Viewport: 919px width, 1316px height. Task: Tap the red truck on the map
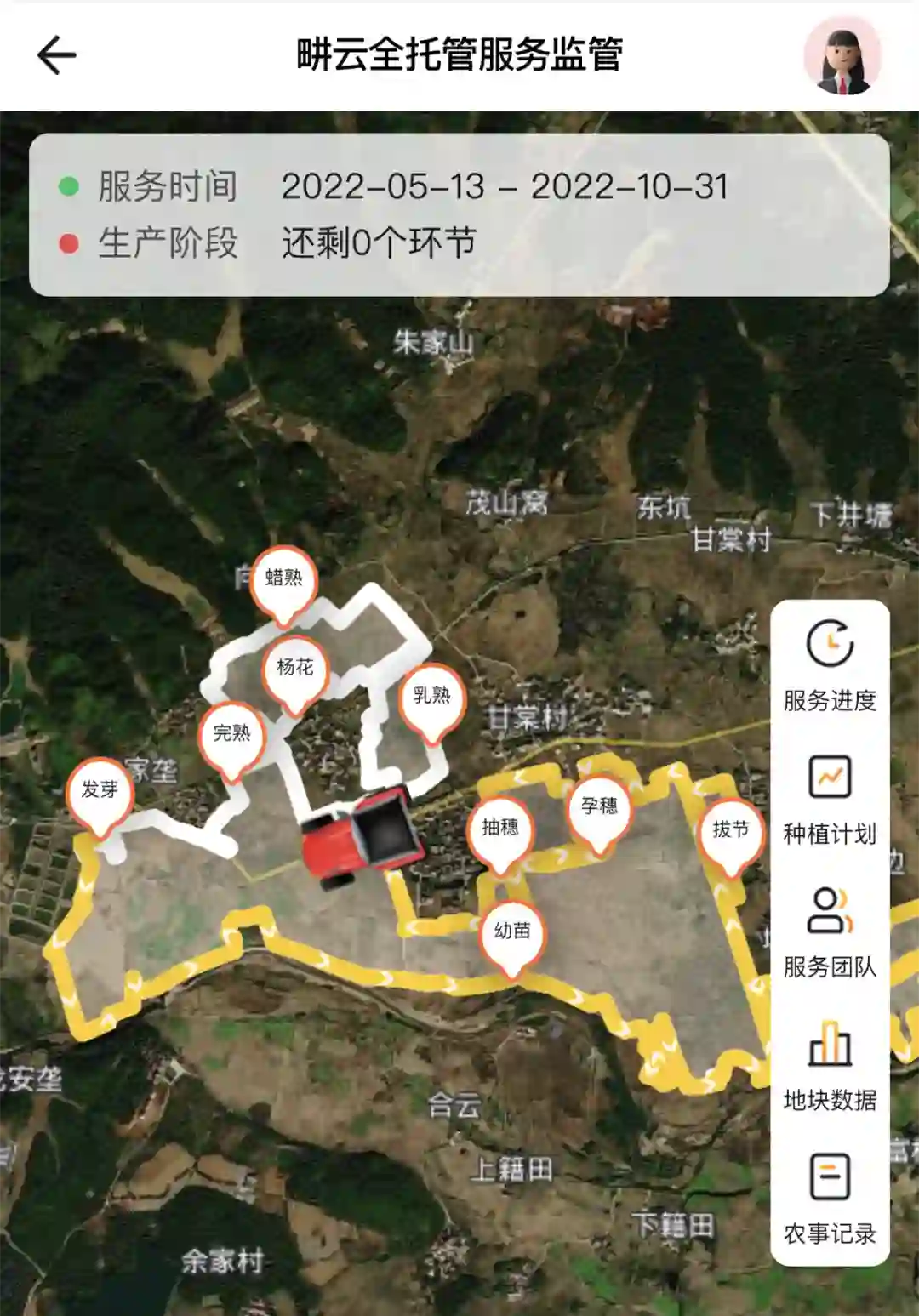[362, 837]
